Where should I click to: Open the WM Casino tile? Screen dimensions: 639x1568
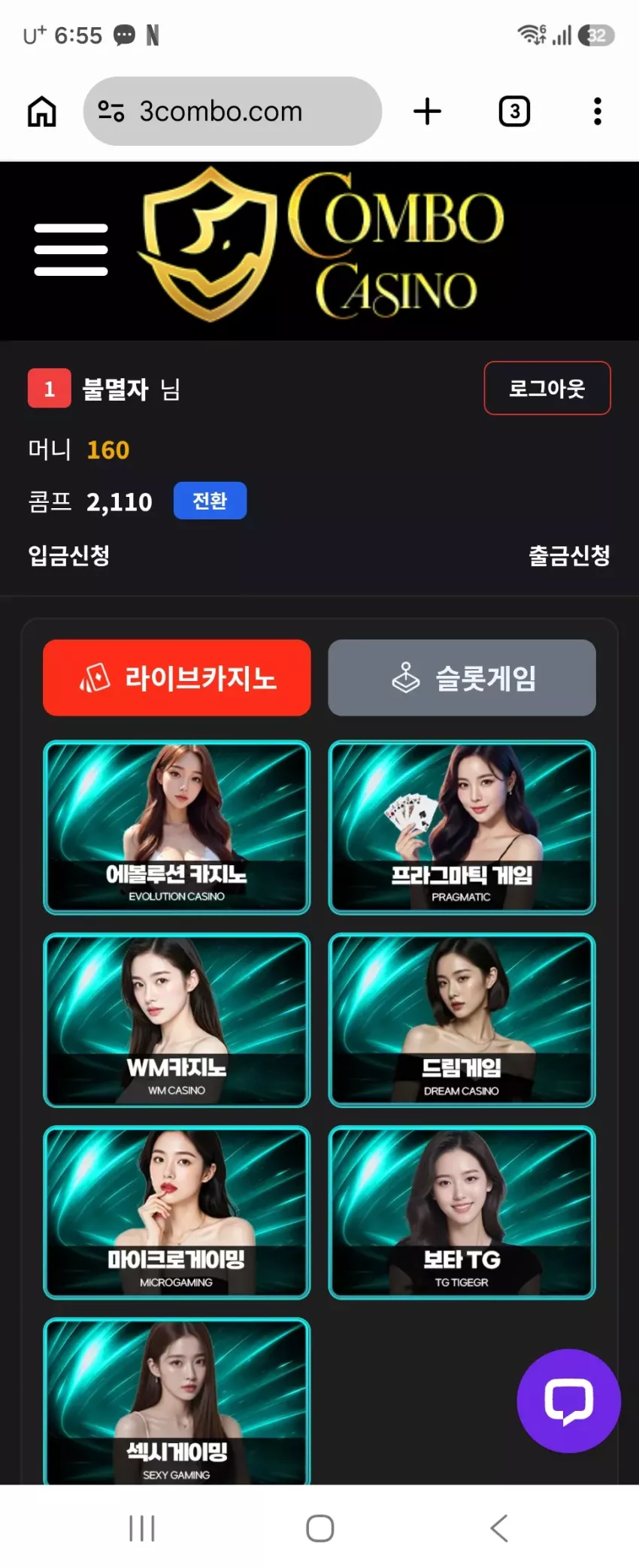[x=177, y=1020]
